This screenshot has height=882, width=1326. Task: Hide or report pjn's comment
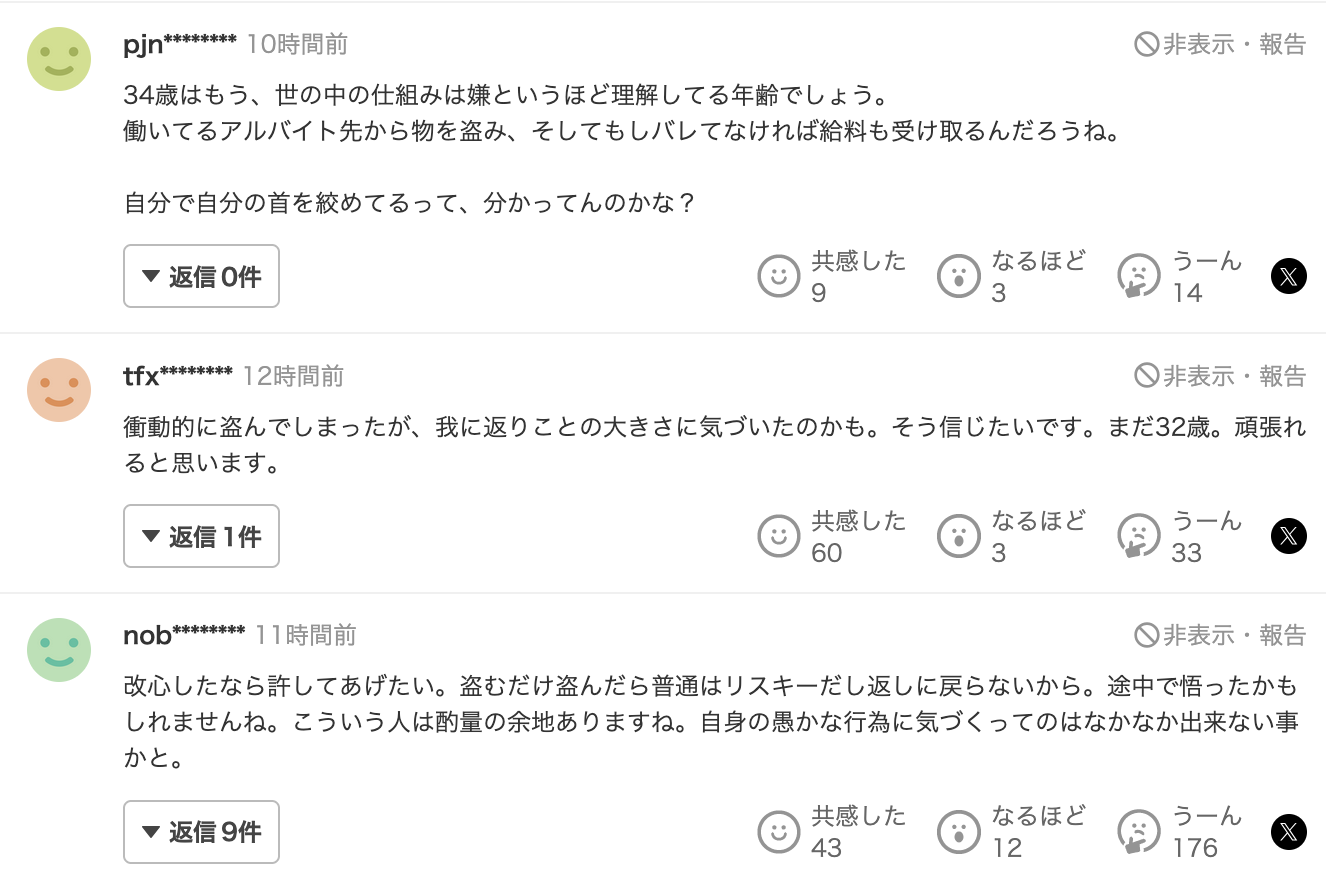click(x=1221, y=44)
